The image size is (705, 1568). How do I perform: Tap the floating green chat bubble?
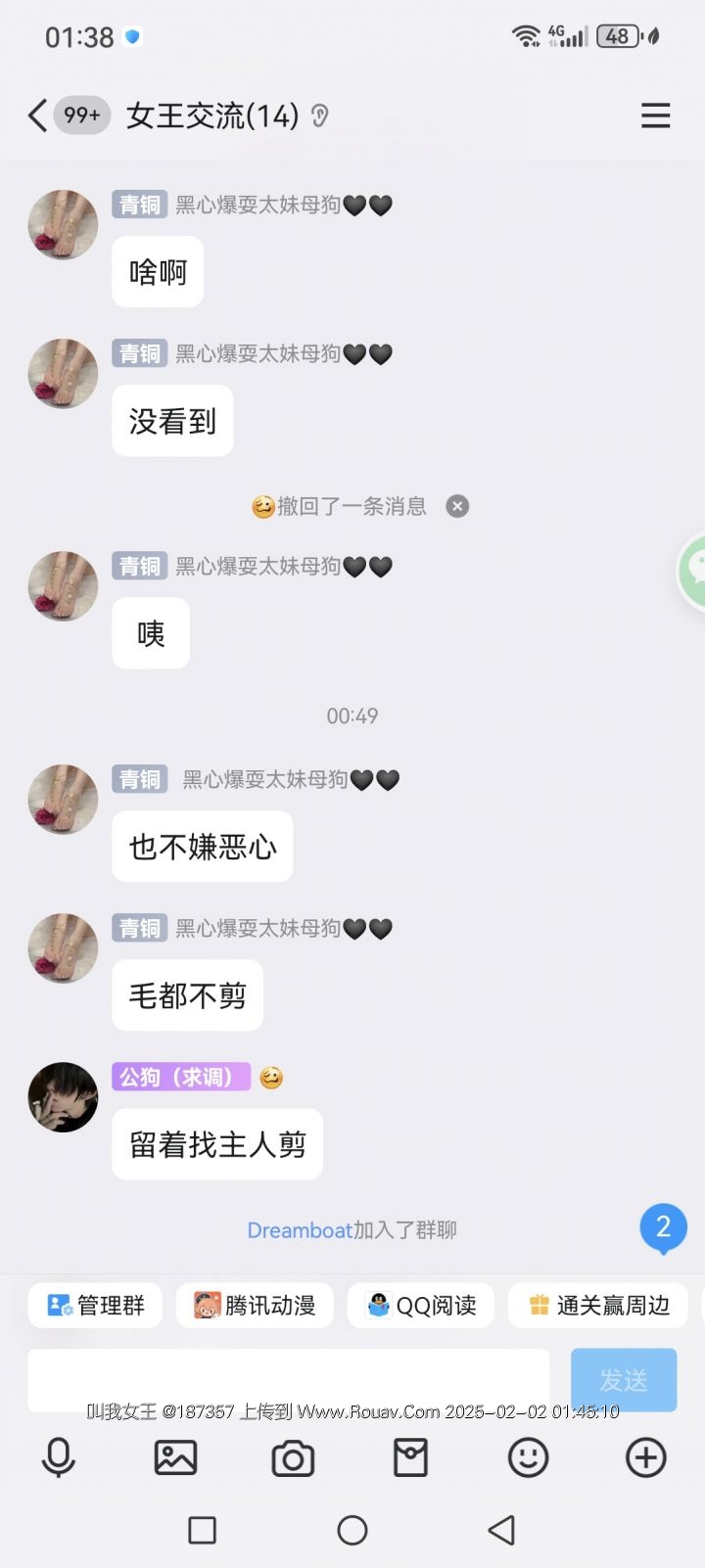pos(693,571)
